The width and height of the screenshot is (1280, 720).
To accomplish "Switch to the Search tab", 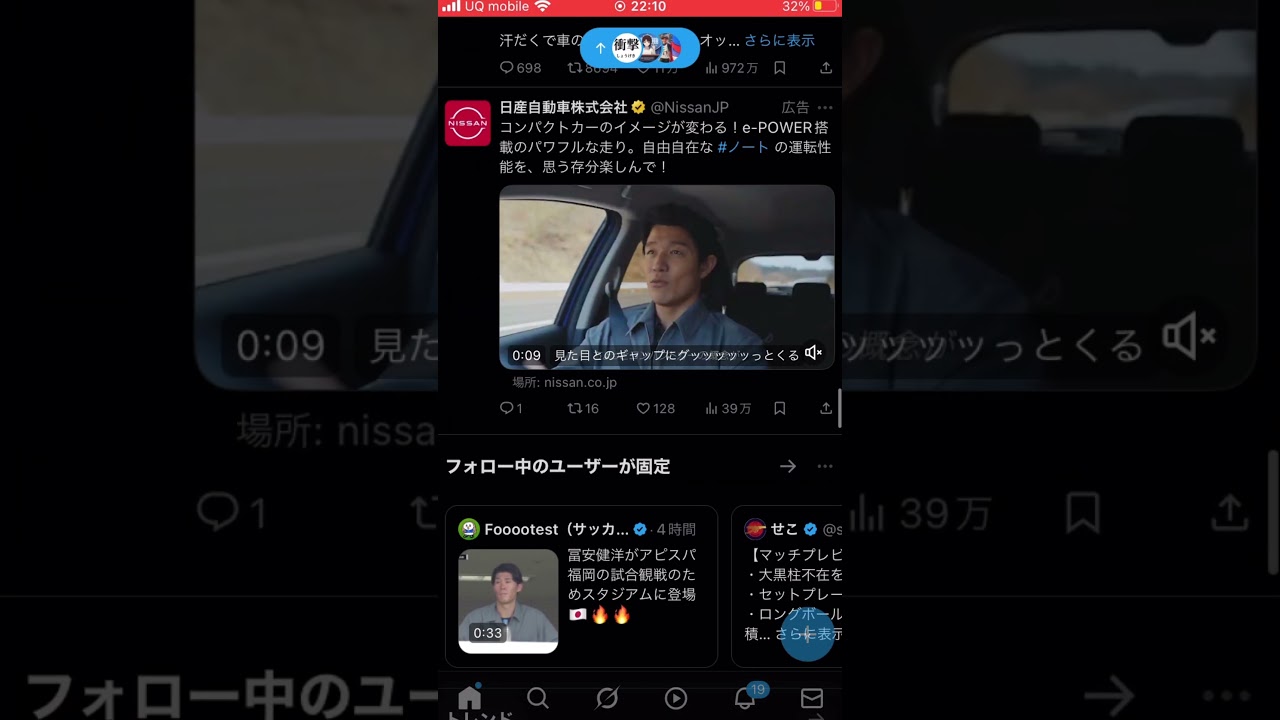I will (538, 698).
